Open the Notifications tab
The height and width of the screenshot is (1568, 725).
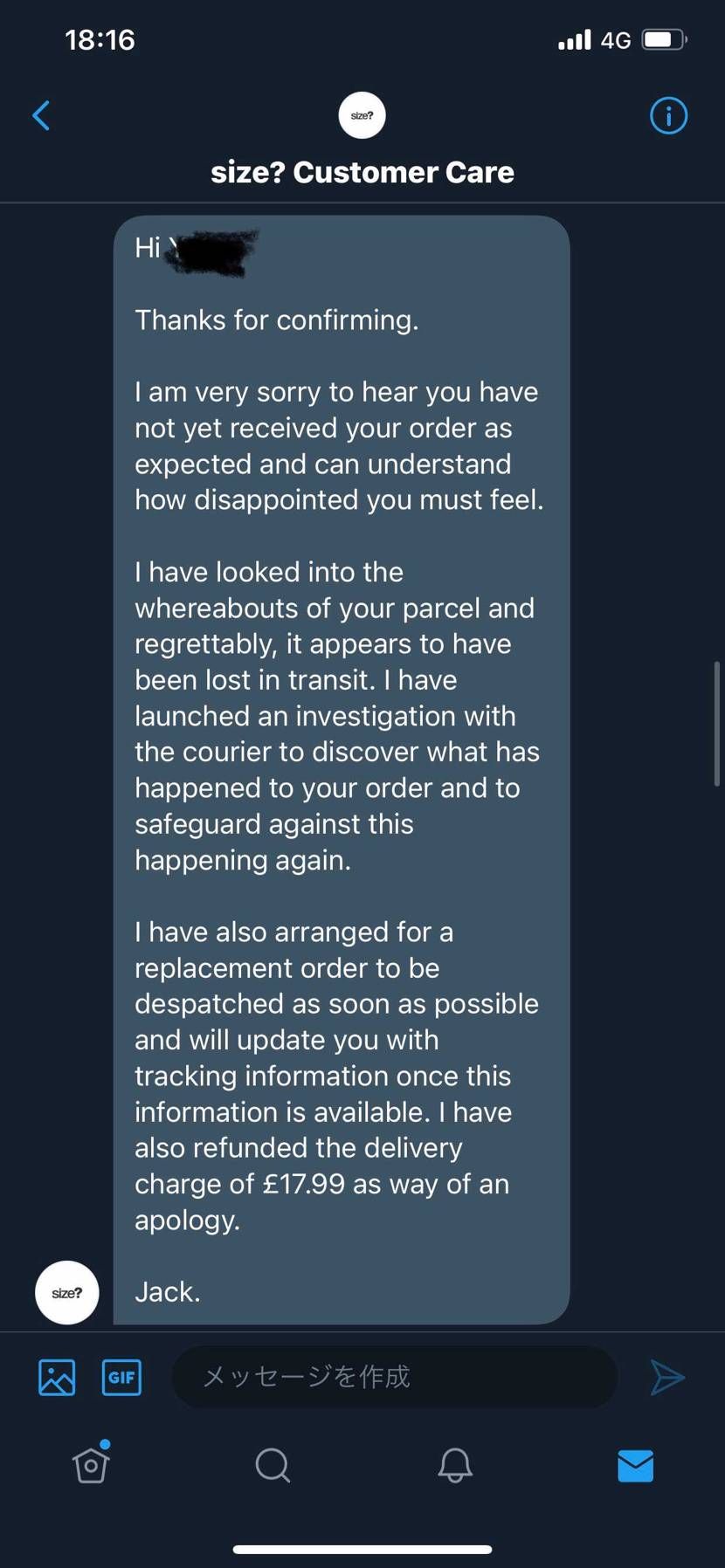454,1465
